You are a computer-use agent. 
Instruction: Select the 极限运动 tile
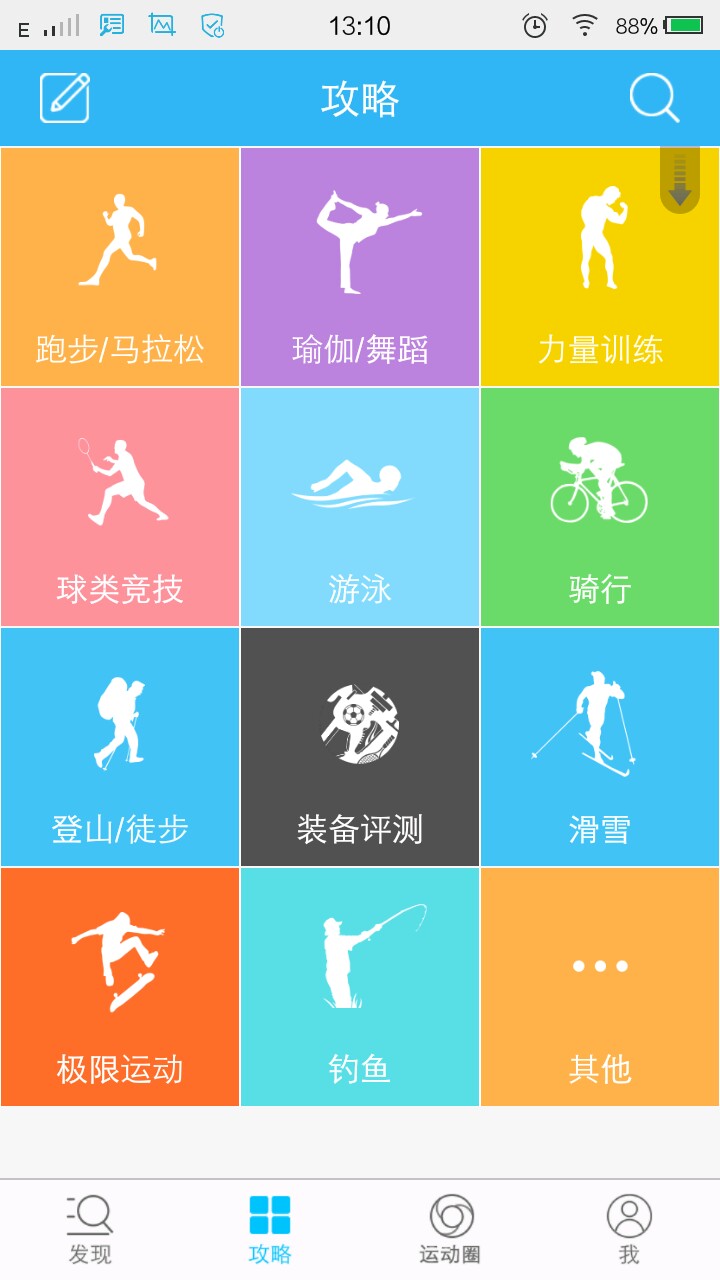coord(120,987)
